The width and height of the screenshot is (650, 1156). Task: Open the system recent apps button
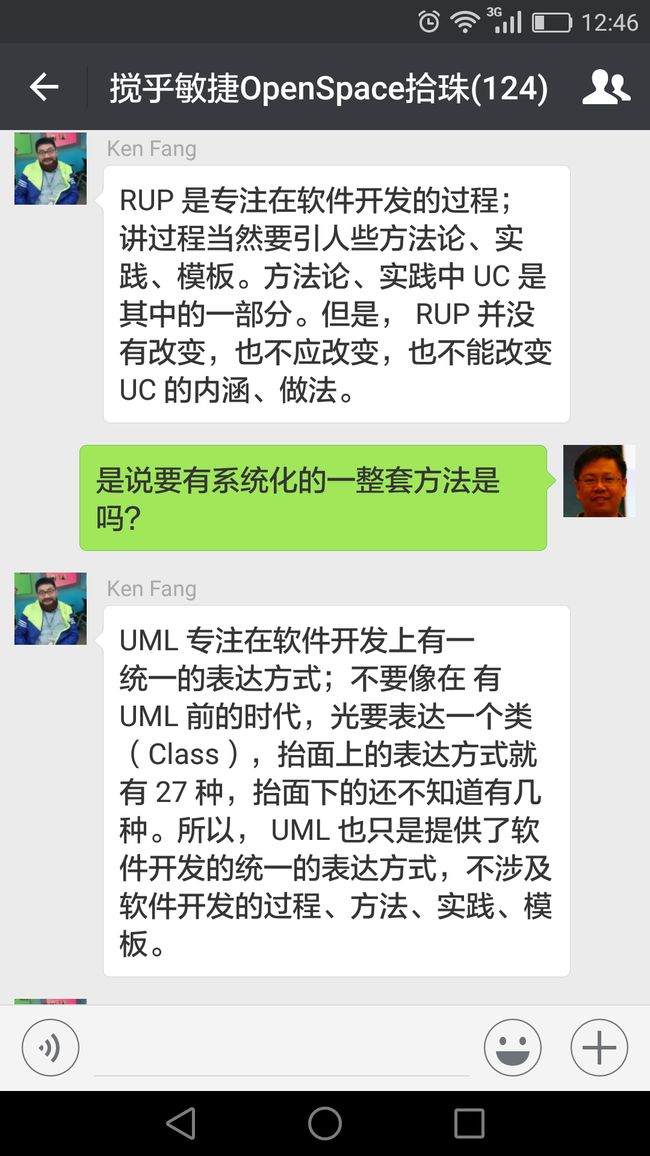(x=469, y=1124)
